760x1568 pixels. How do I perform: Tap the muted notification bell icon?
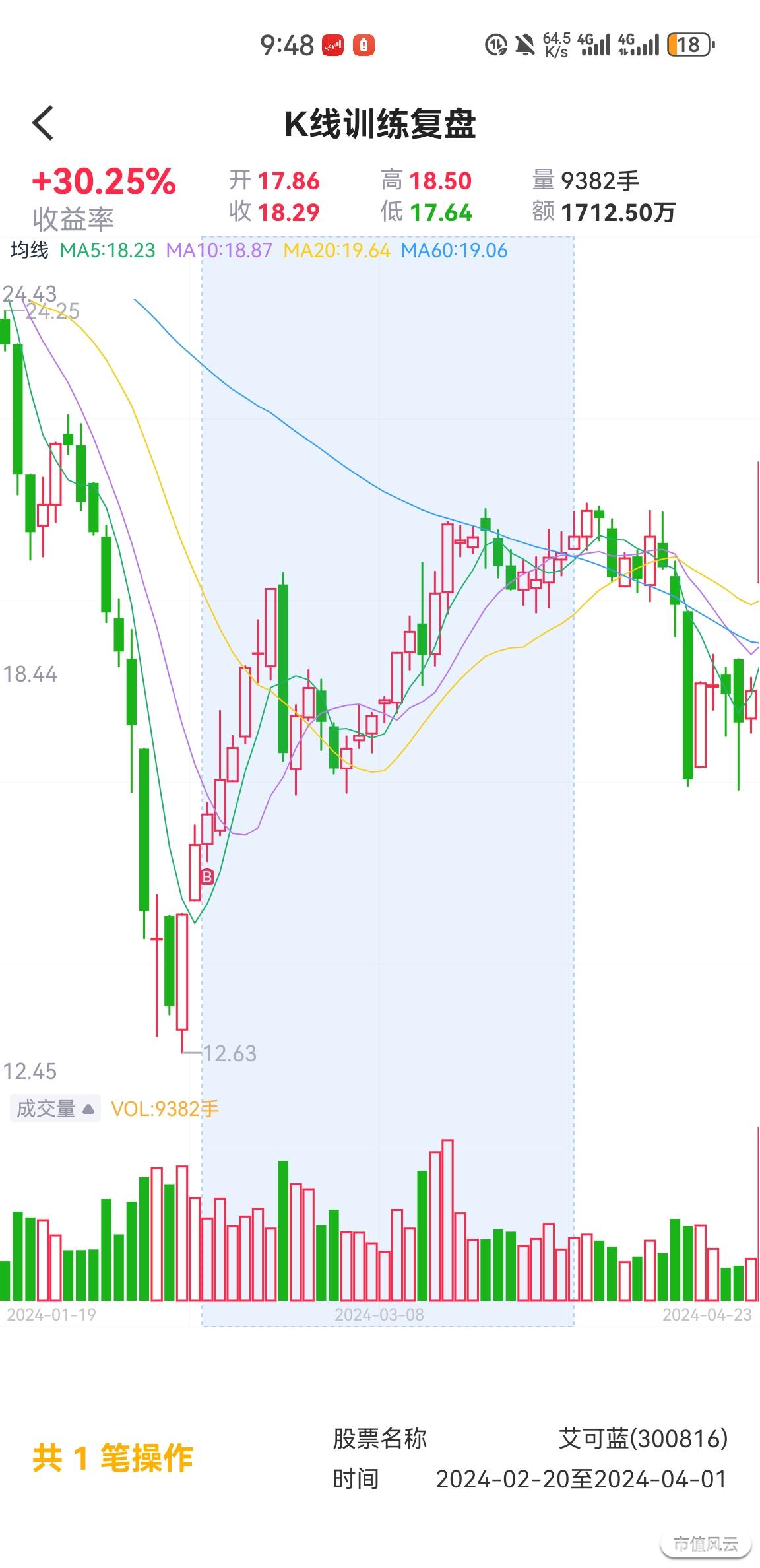click(x=523, y=45)
